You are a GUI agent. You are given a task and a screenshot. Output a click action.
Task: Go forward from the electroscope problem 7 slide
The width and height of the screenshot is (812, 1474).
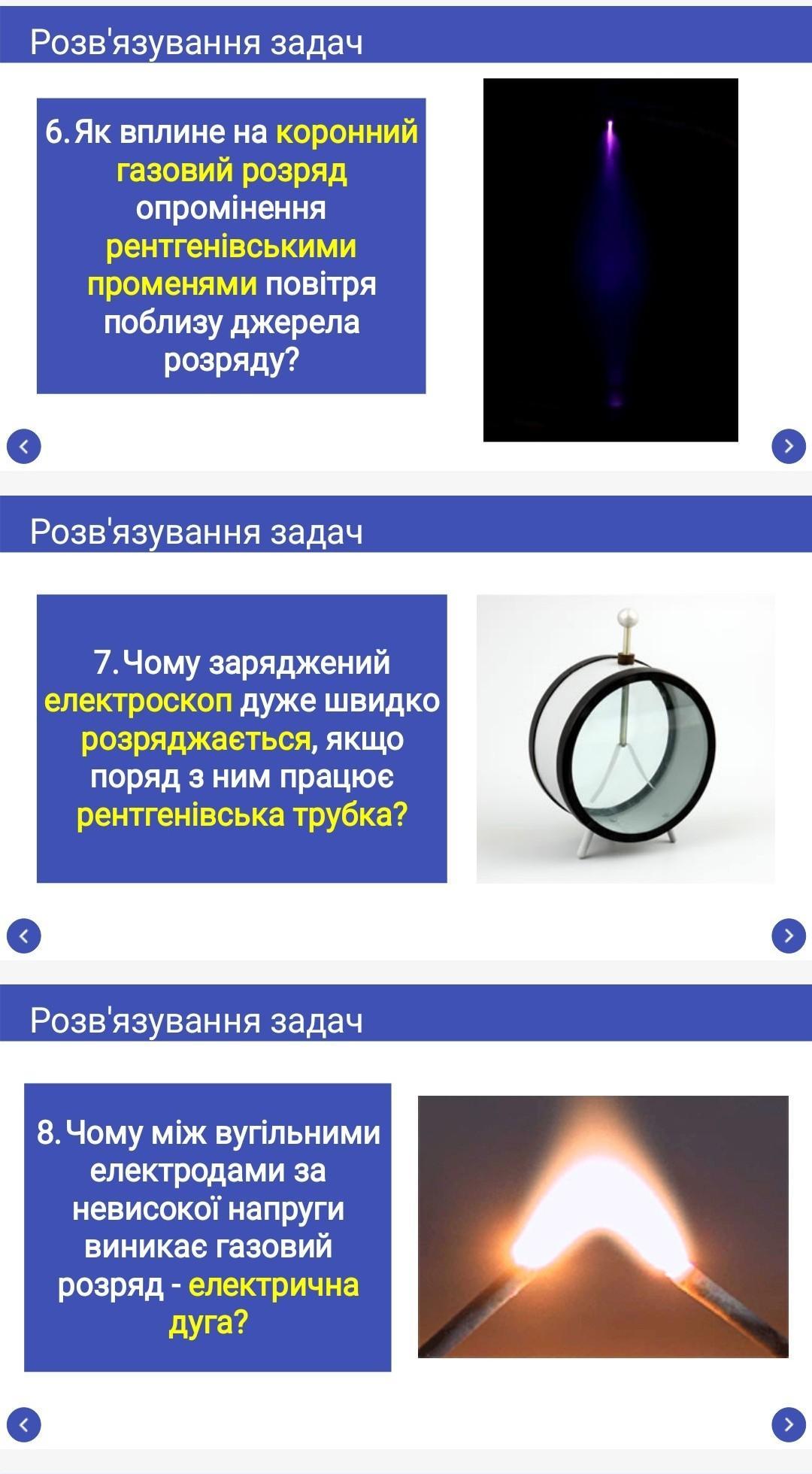click(789, 936)
